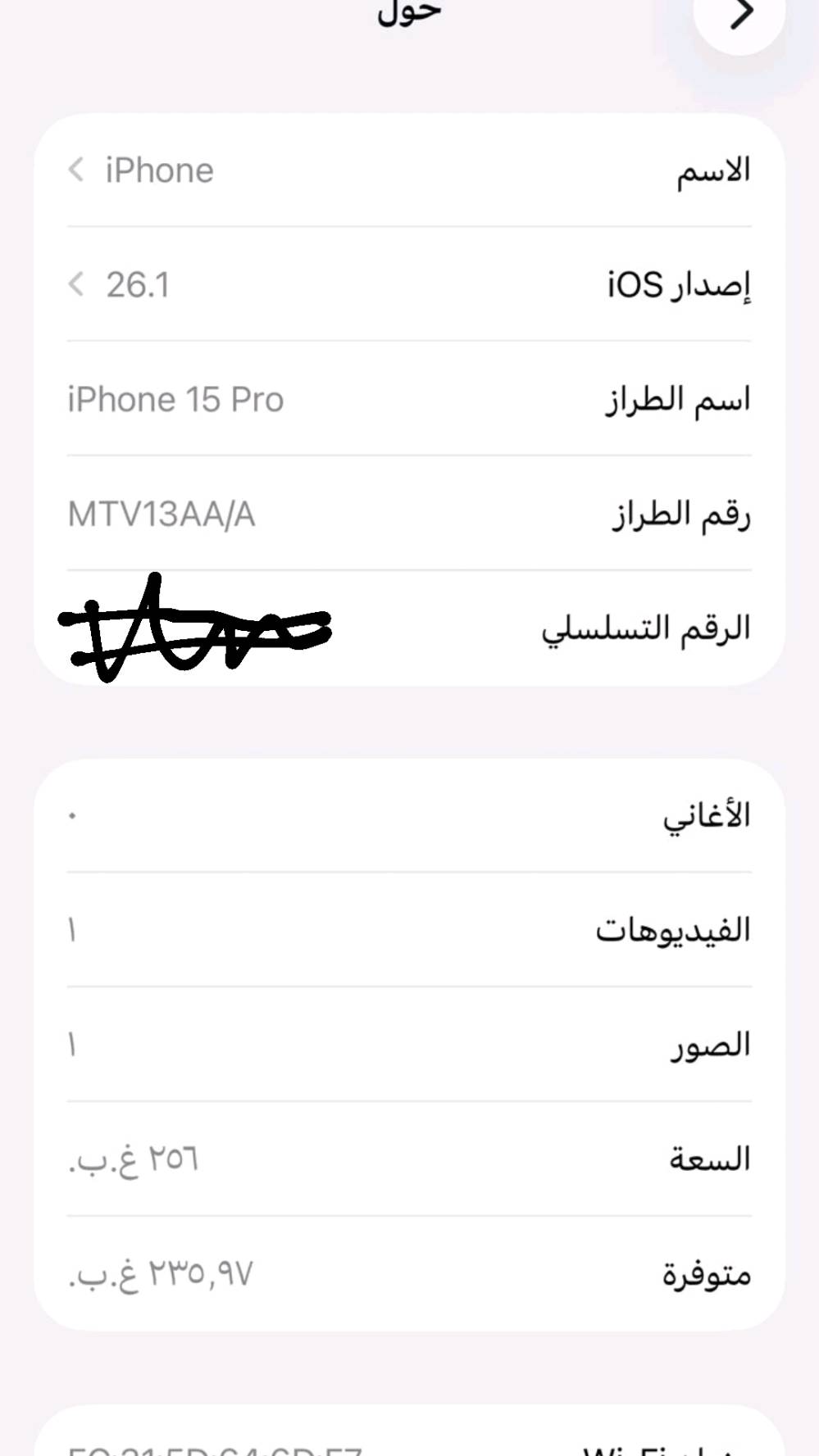
Task: Tap the متوفرة available storage row
Action: point(410,1272)
